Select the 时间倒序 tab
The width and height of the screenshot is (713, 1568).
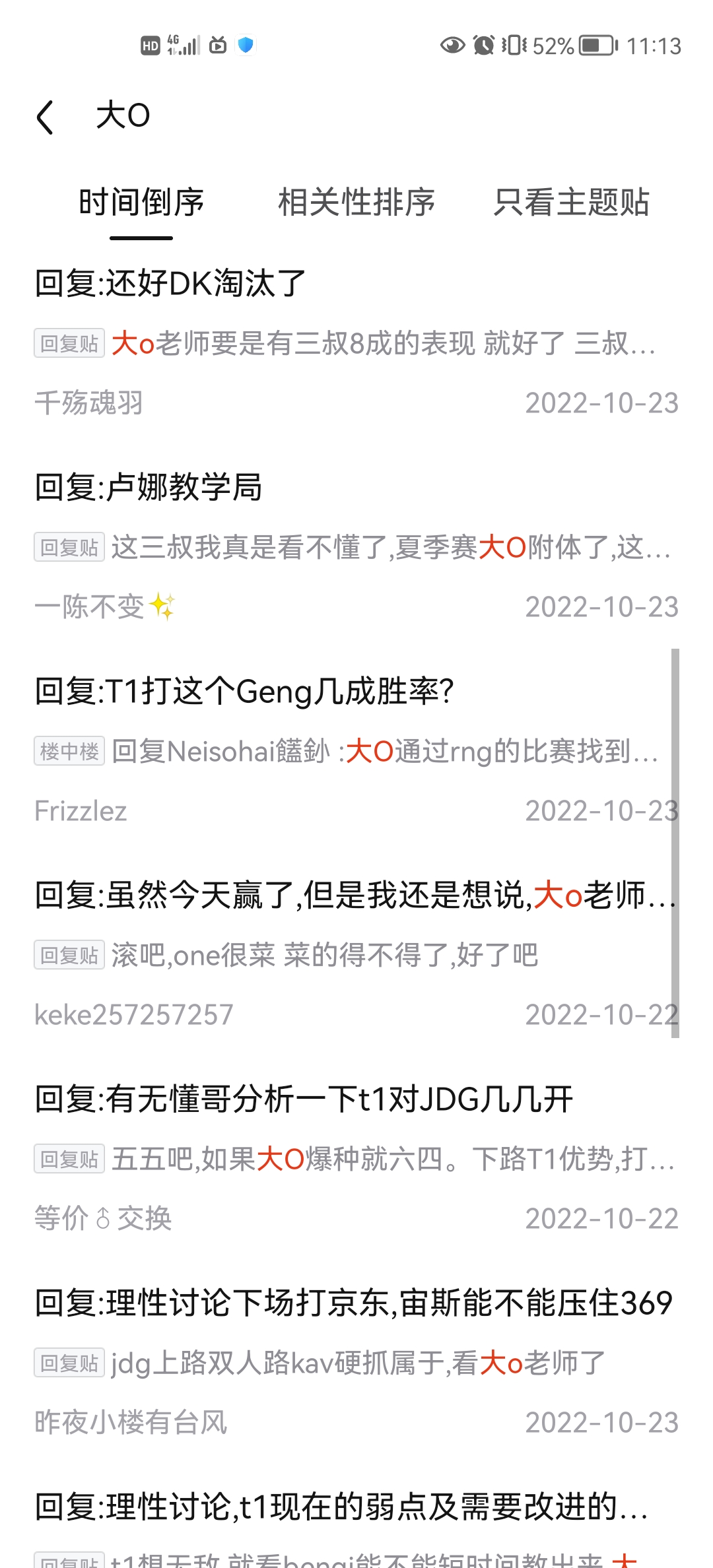(141, 202)
